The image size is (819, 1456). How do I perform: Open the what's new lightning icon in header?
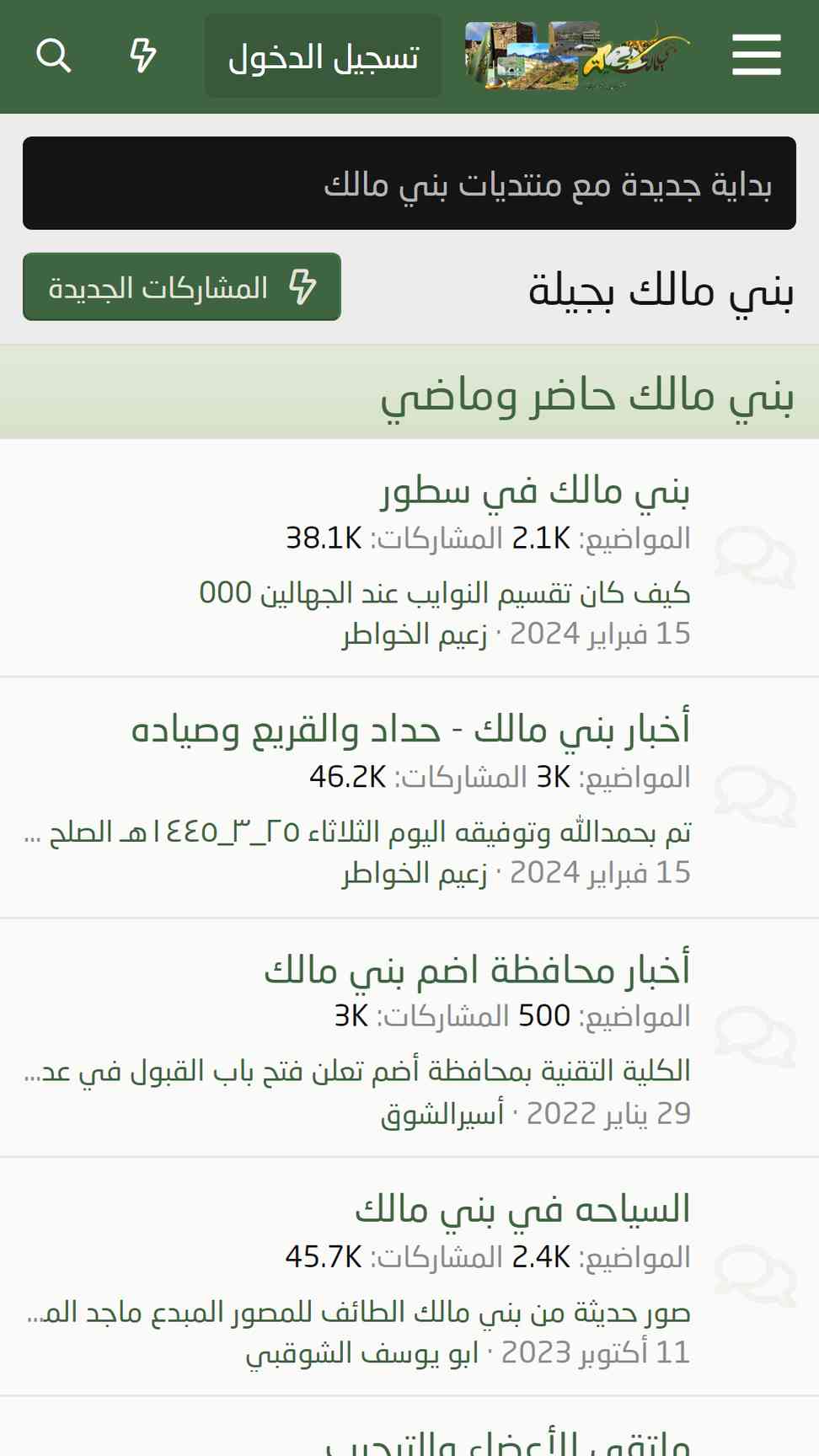(x=142, y=56)
